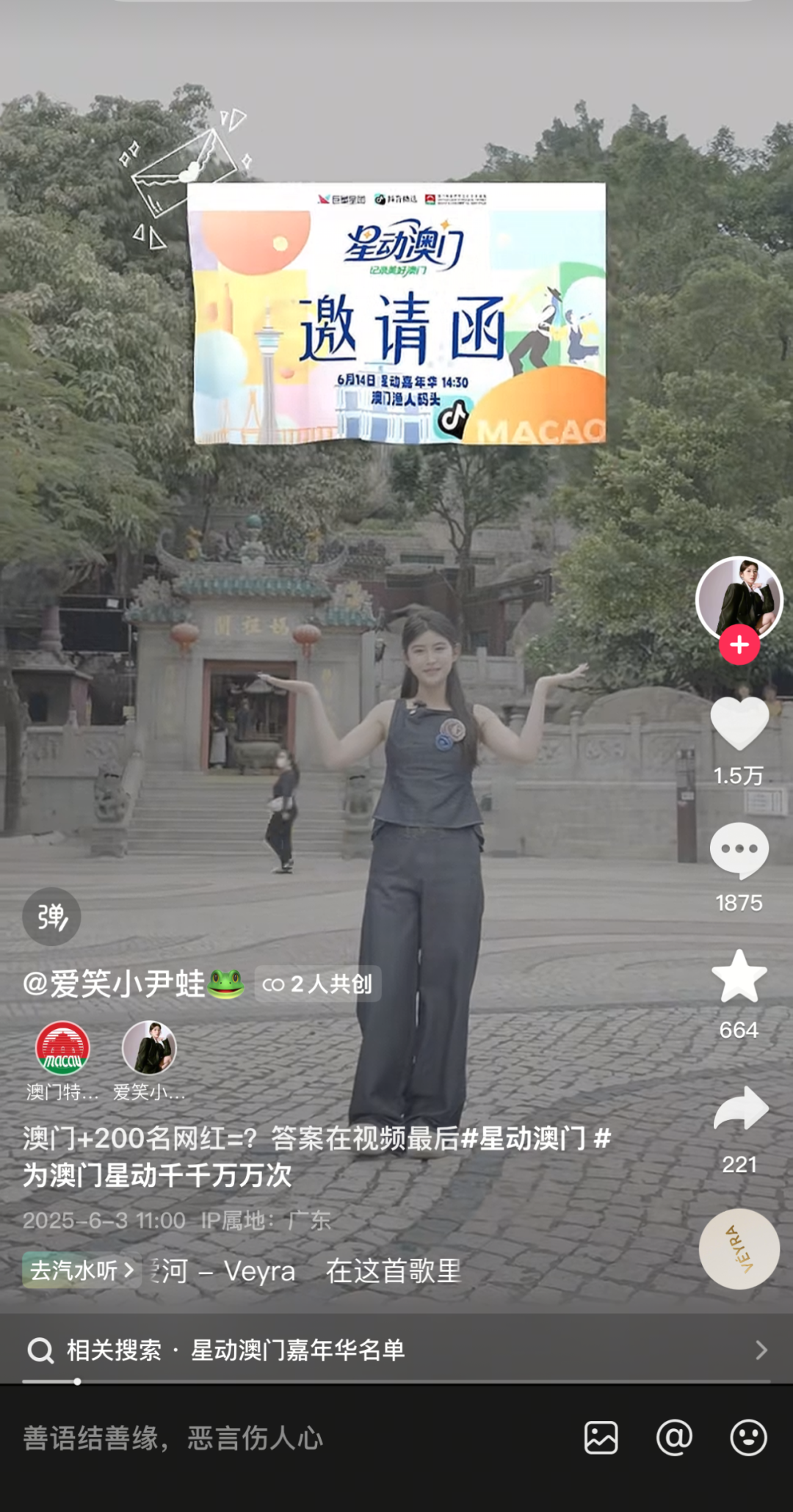Open the #星动澳门 hashtag
793x1512 pixels.
coord(524,1138)
